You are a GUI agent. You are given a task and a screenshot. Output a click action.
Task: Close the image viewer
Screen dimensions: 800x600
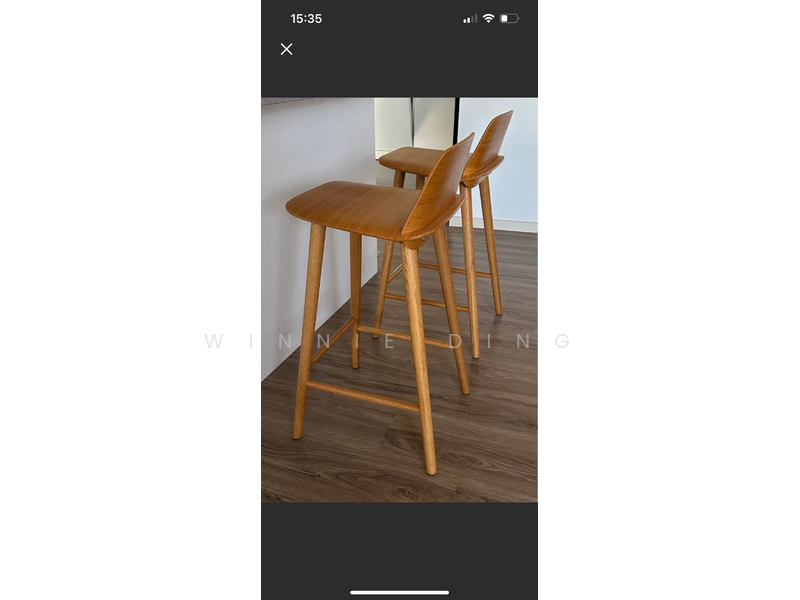tap(286, 49)
